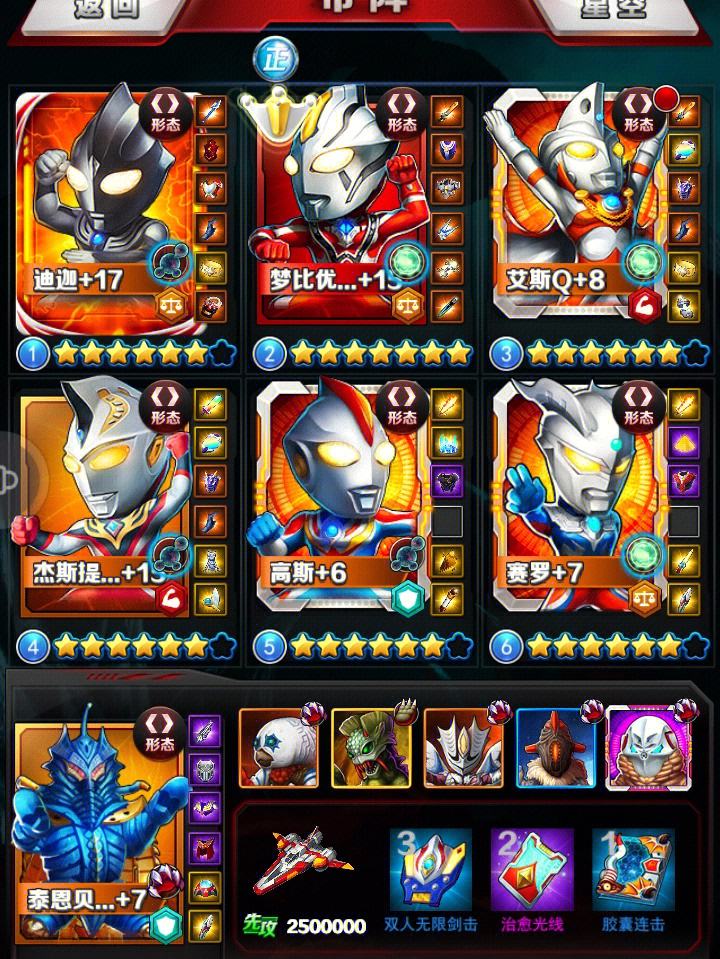The height and width of the screenshot is (959, 720).
Task: Tap 高斯's empty equipment slot
Action: click(x=447, y=520)
